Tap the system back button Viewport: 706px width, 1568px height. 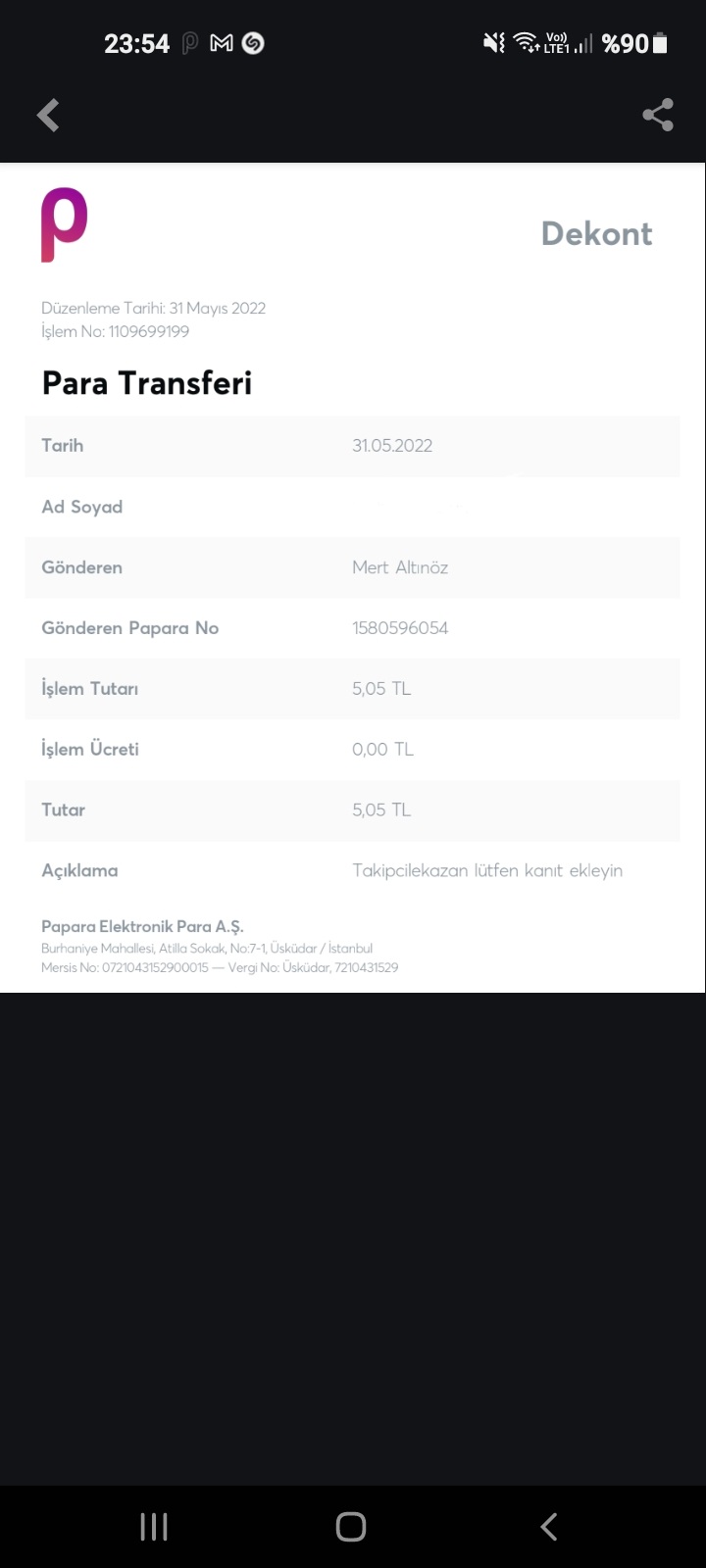[x=549, y=1527]
